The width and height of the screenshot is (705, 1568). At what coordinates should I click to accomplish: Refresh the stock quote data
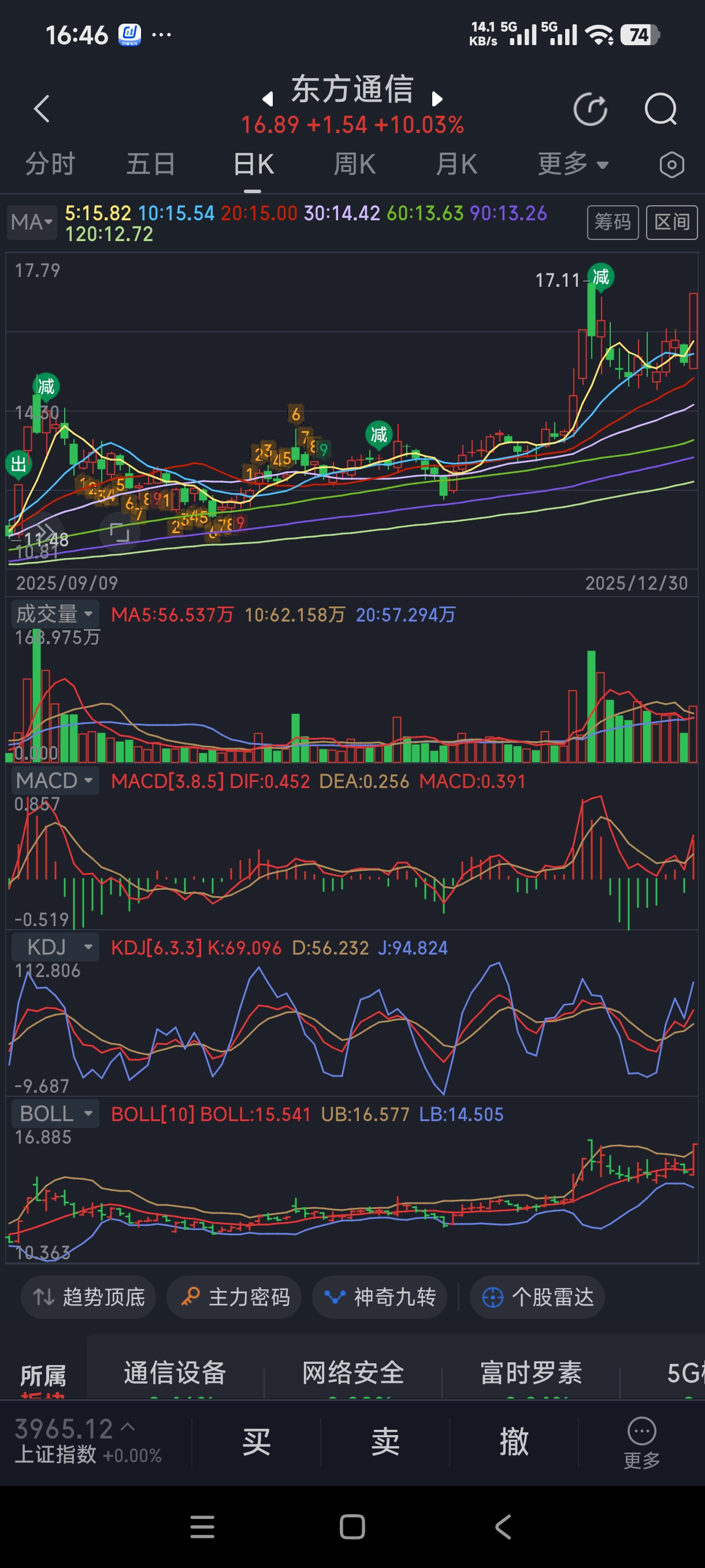590,110
